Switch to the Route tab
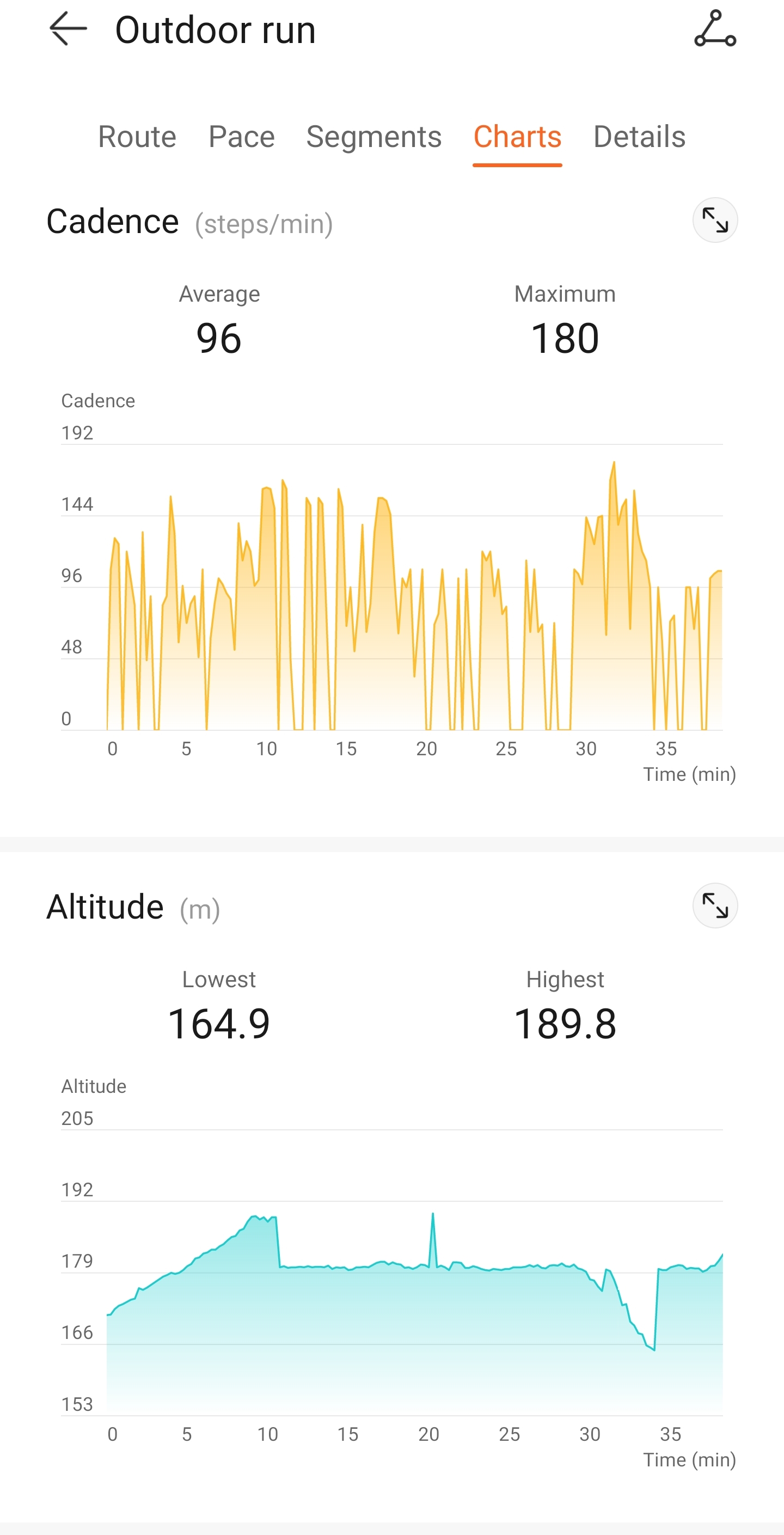The image size is (784, 1535). coord(137,137)
